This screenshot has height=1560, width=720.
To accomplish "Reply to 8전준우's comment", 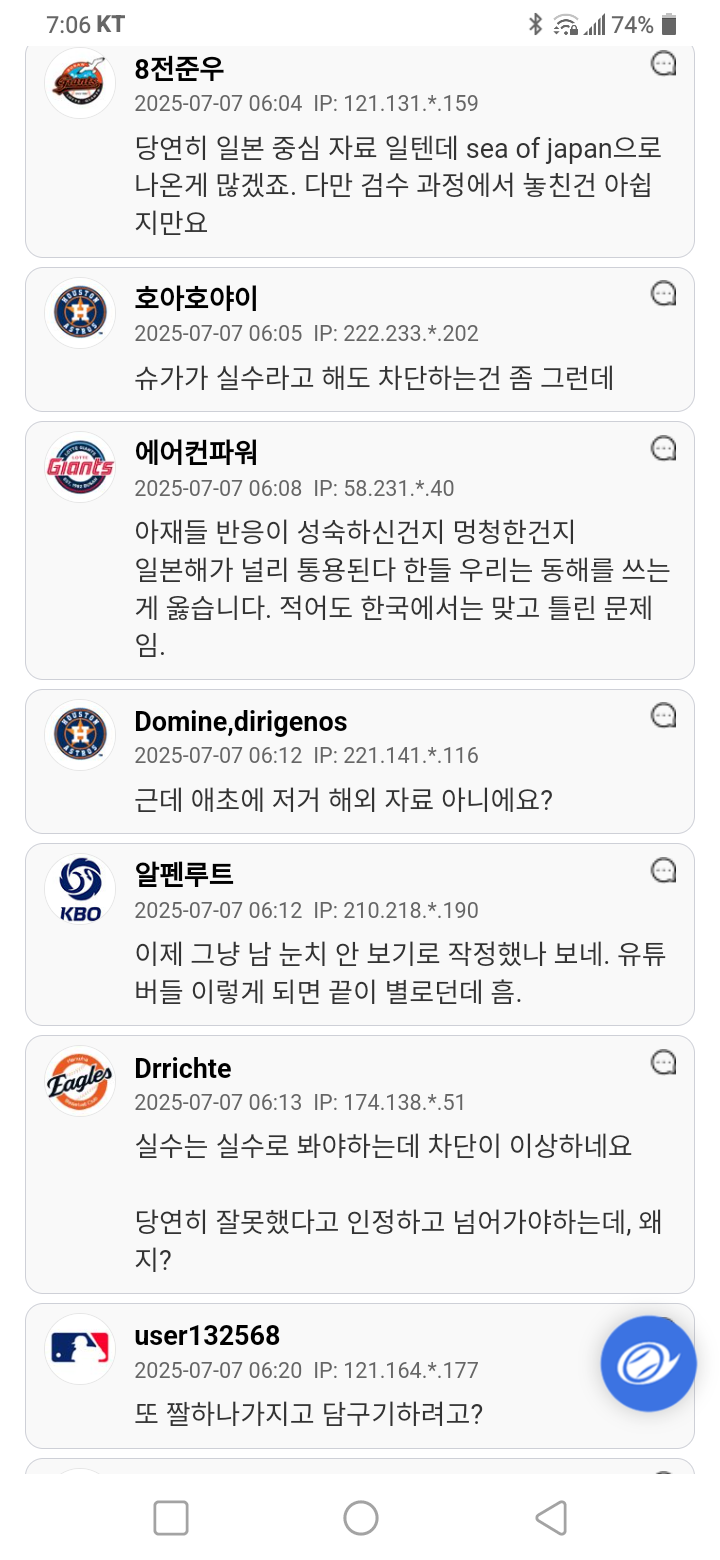I will click(x=663, y=64).
